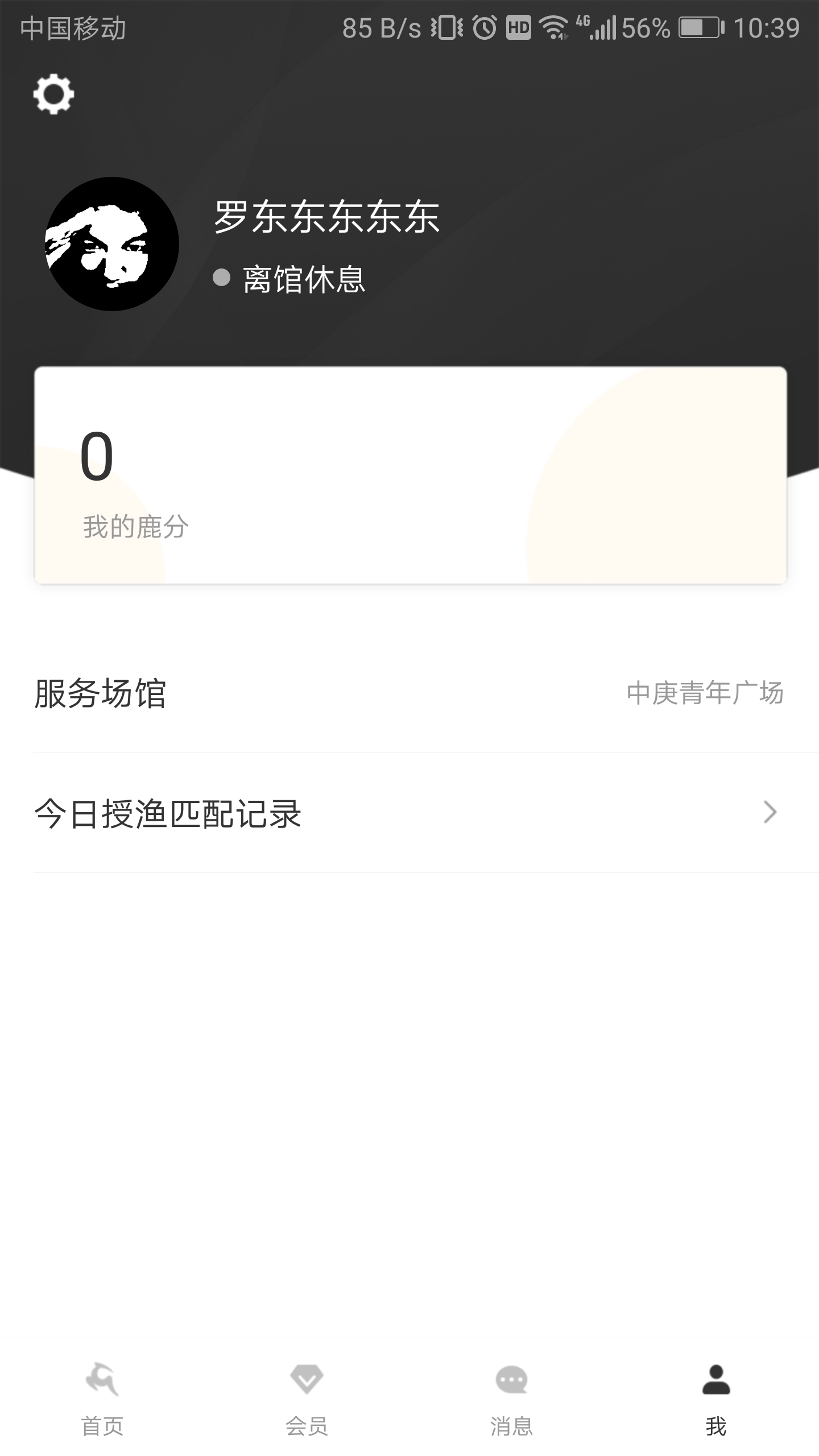Open the 我的鹿分 points card

[x=409, y=475]
